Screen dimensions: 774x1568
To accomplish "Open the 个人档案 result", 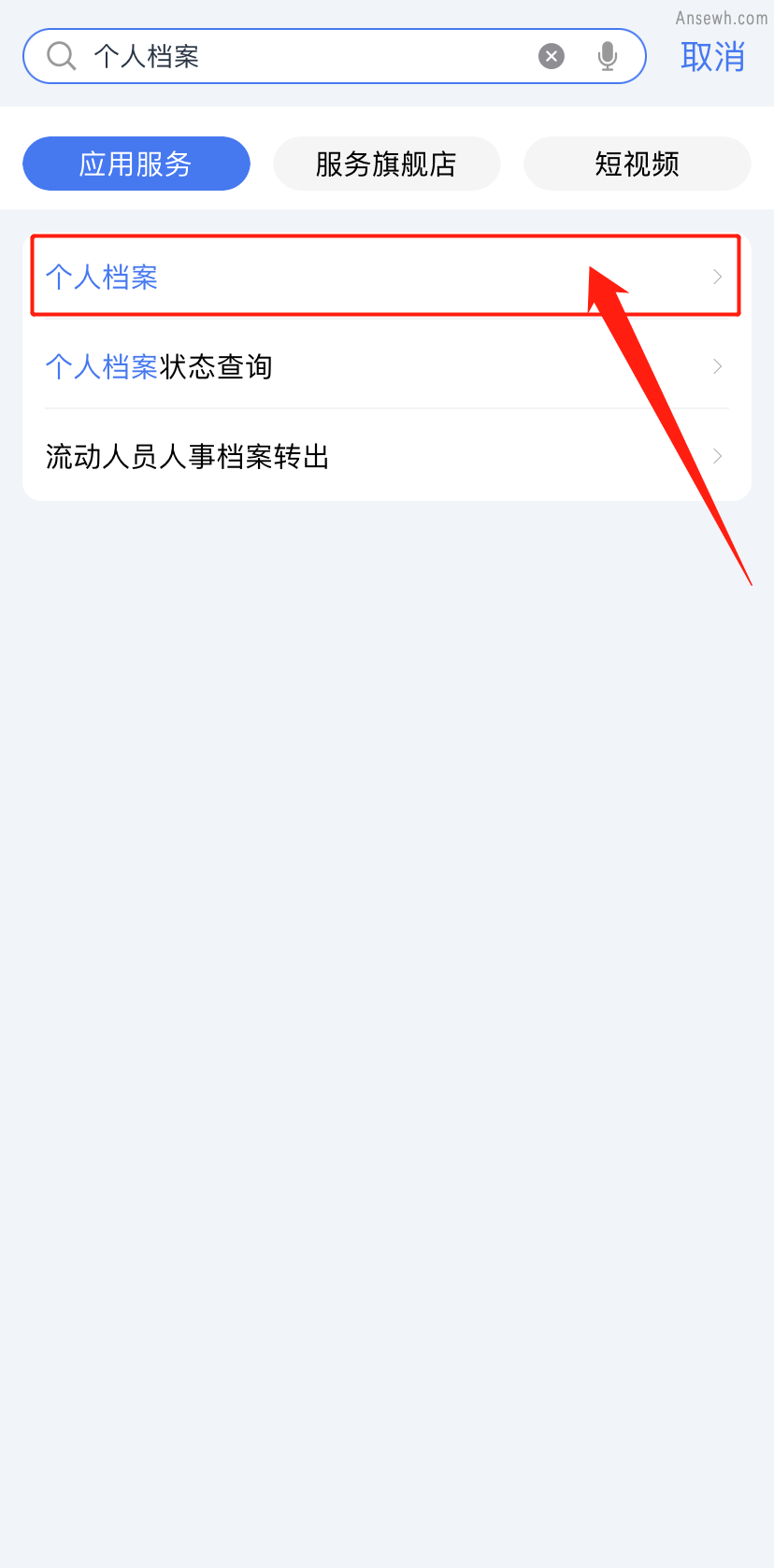I will [387, 277].
